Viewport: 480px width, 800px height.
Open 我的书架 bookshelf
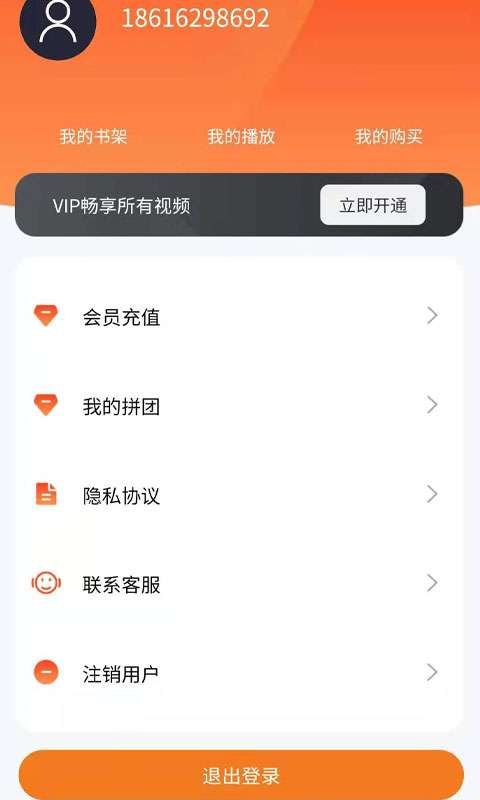93,136
